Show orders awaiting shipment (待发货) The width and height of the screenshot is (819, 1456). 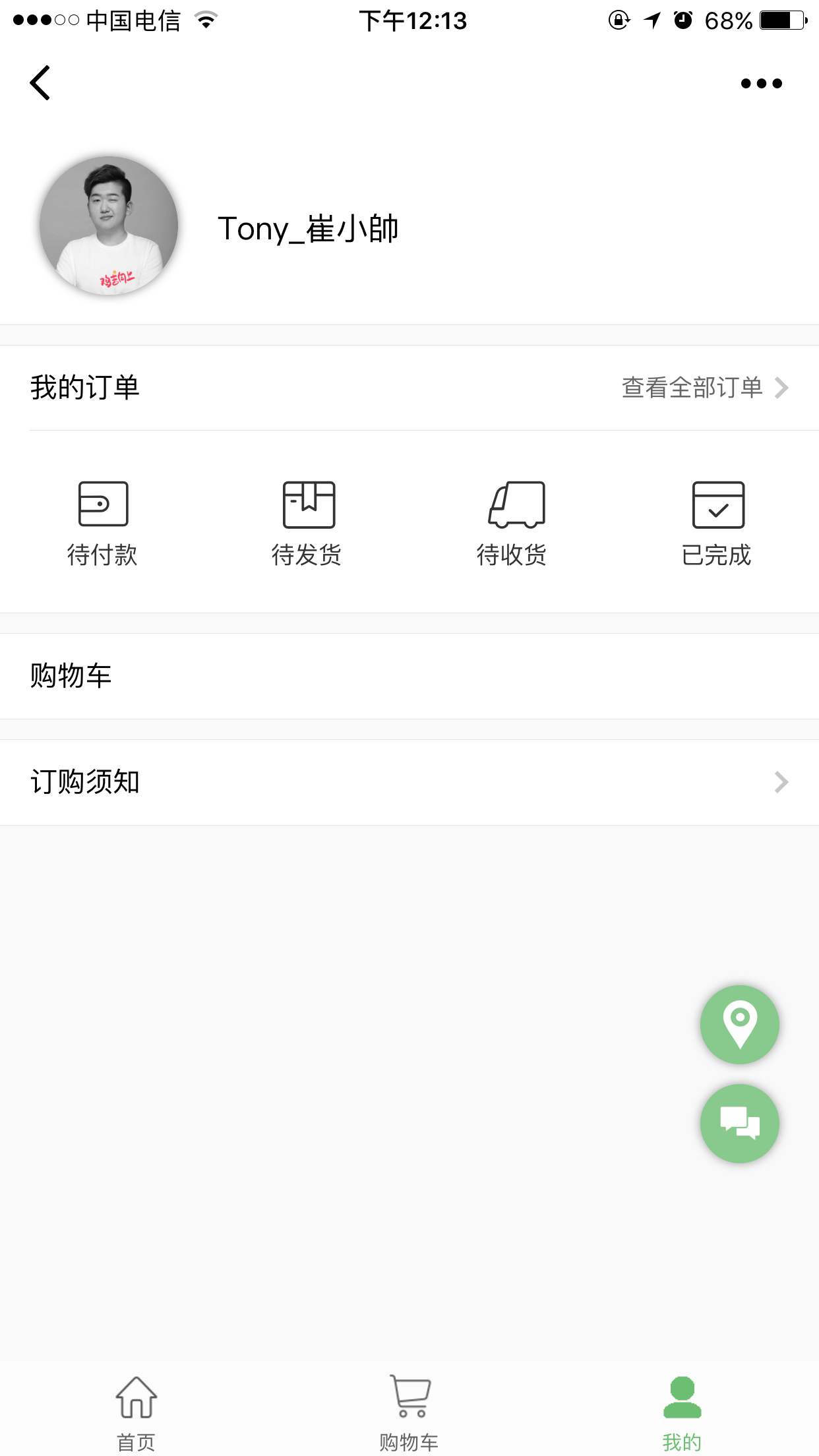(308, 522)
